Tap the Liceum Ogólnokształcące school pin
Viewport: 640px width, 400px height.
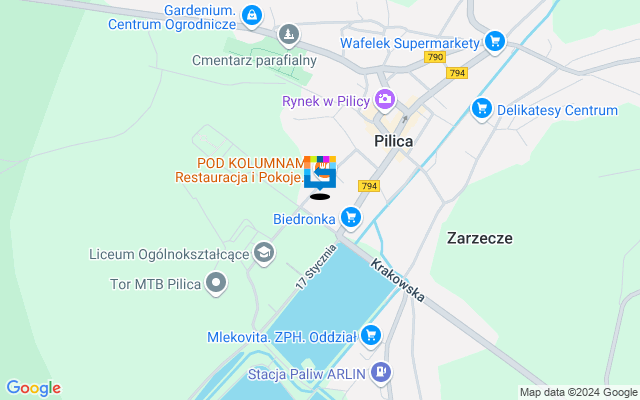[264, 253]
